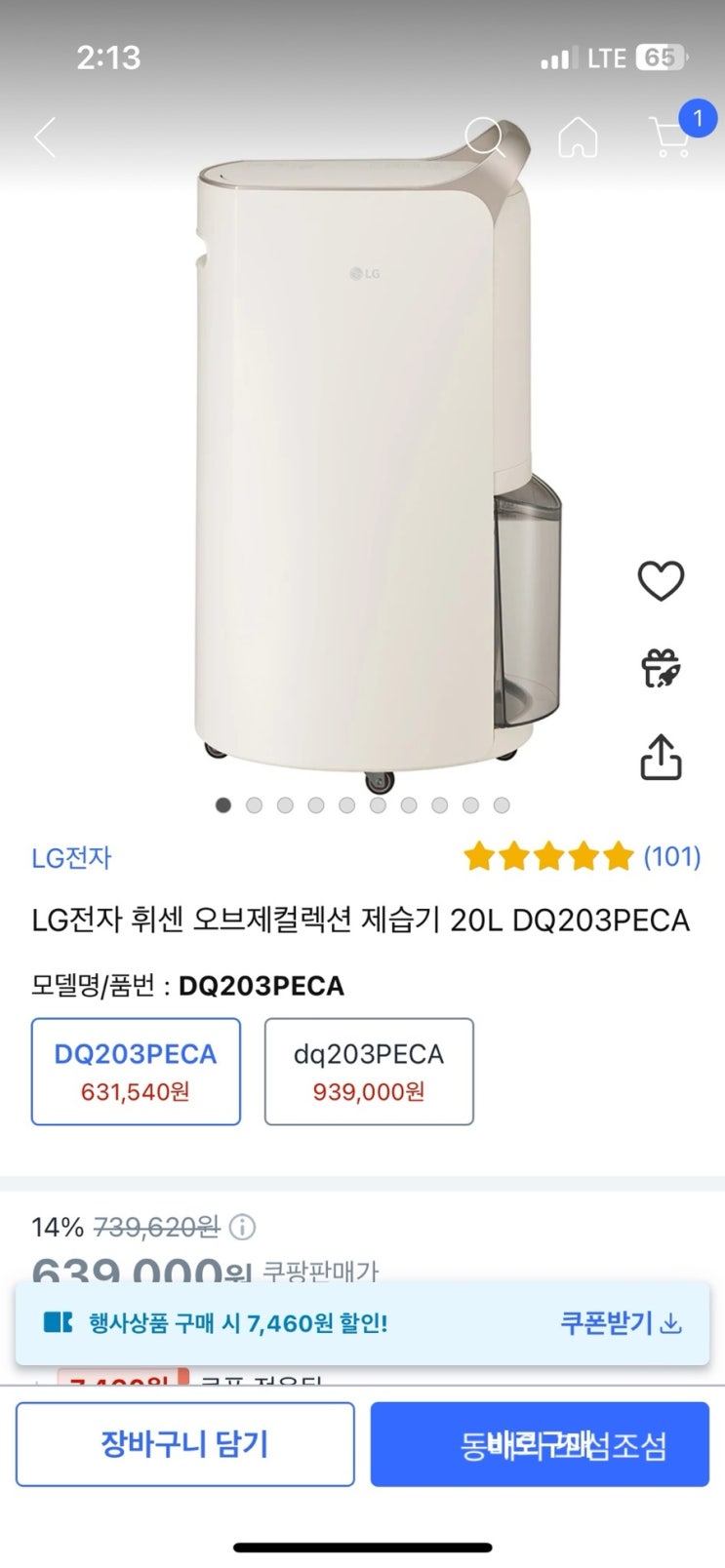Viewport: 725px width, 1568px height.
Task: Go back using the top-left arrow
Action: pos(45,137)
